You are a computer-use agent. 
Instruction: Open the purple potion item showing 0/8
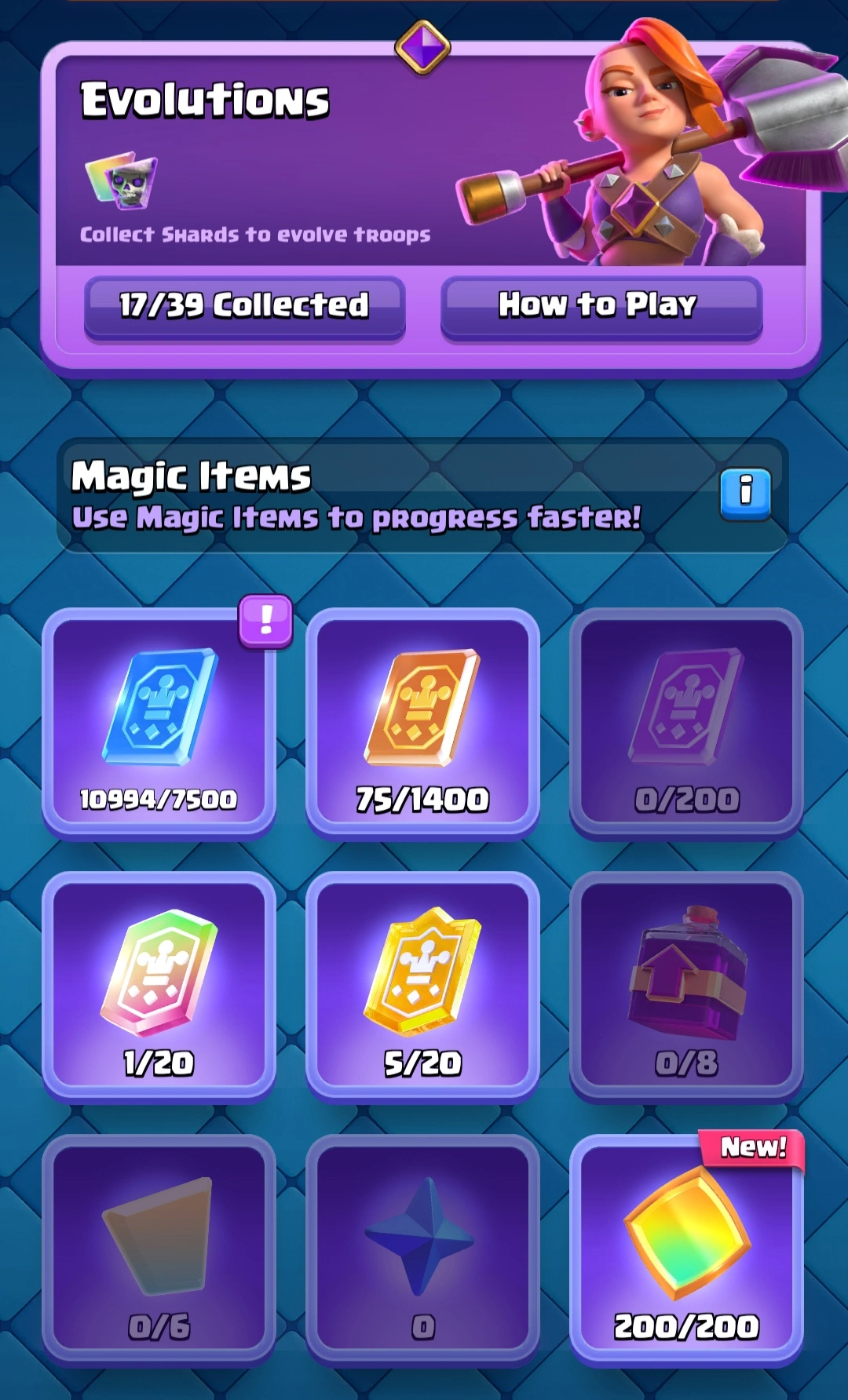(686, 986)
